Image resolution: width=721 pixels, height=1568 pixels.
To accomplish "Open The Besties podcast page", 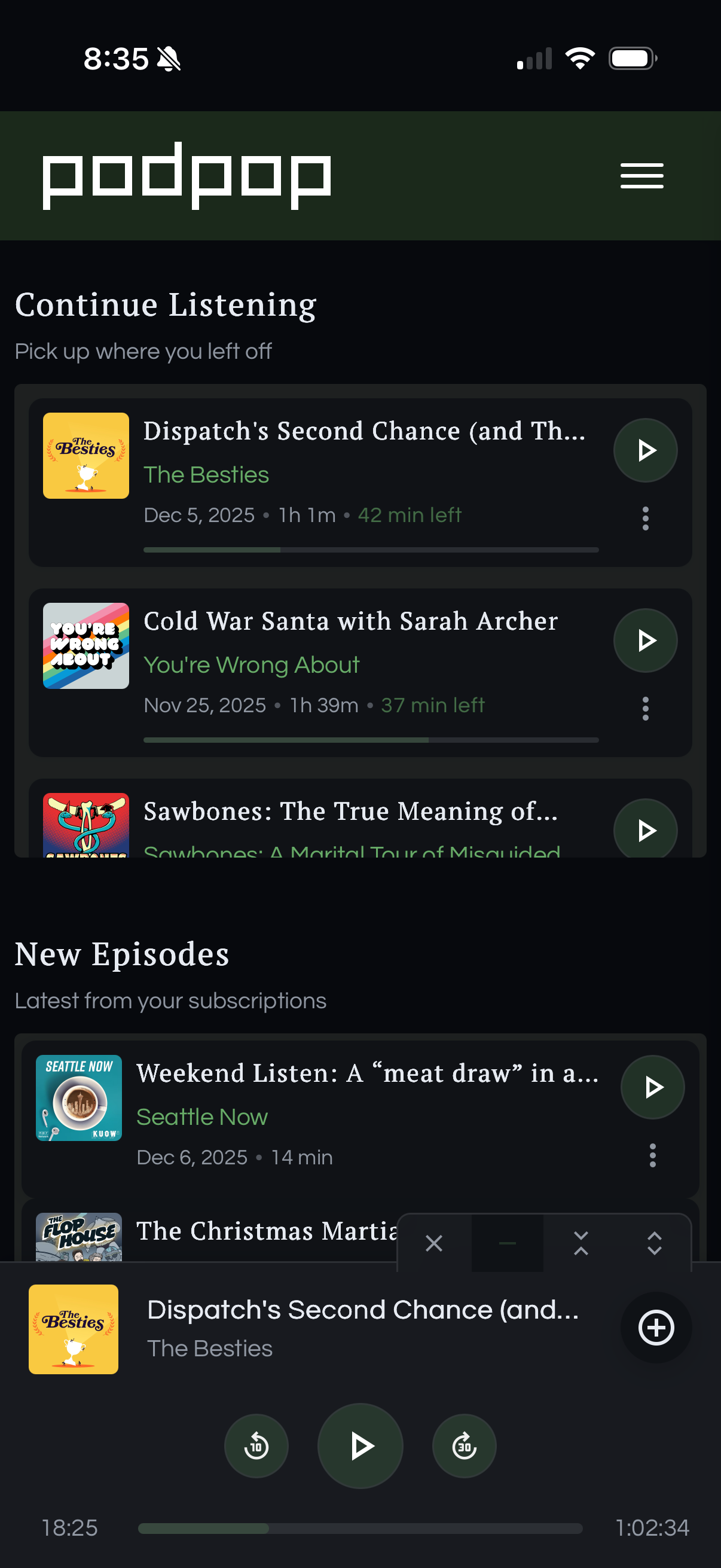I will (x=207, y=475).
